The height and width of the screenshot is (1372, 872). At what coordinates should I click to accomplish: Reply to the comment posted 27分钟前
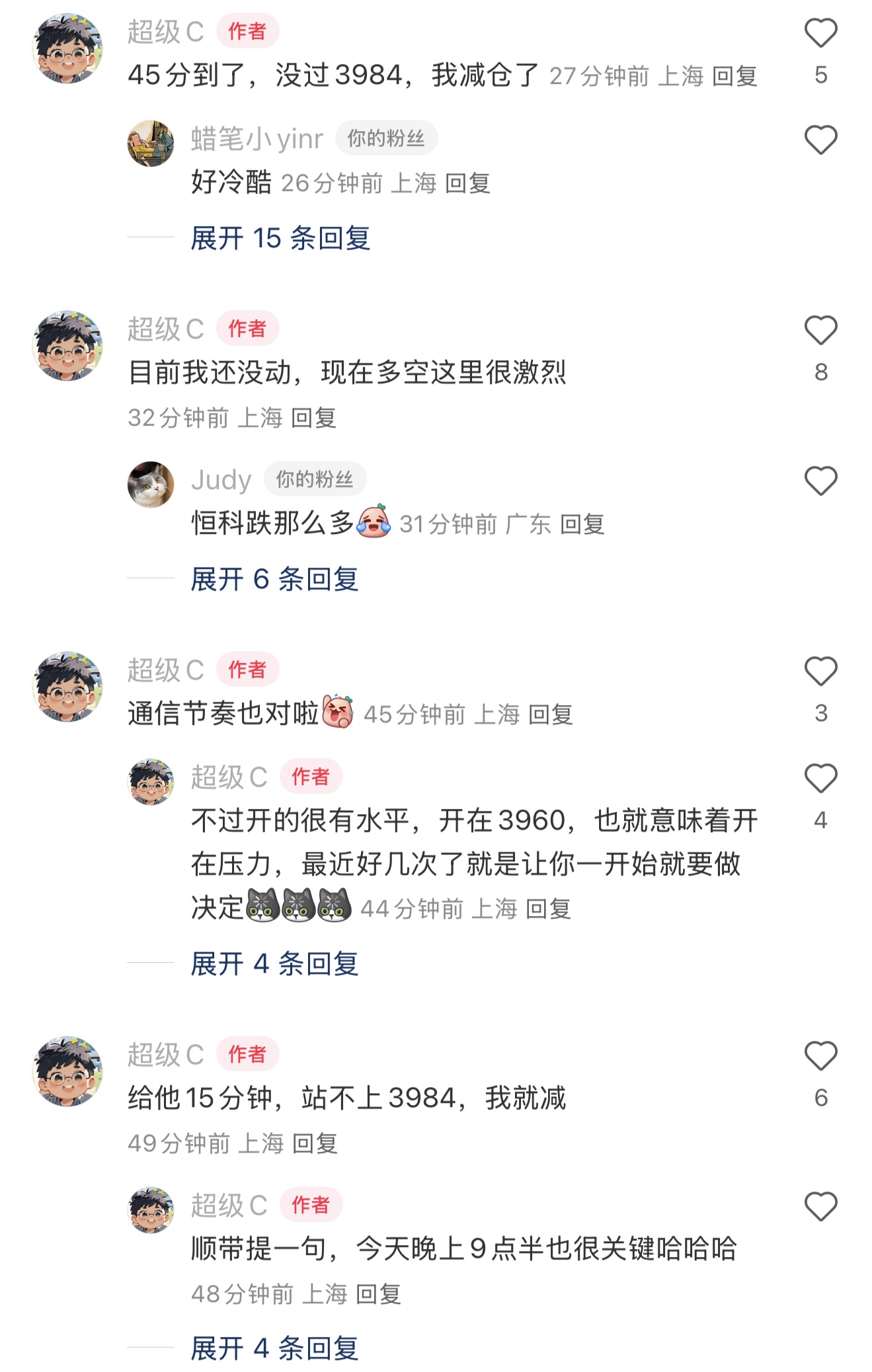click(x=734, y=77)
